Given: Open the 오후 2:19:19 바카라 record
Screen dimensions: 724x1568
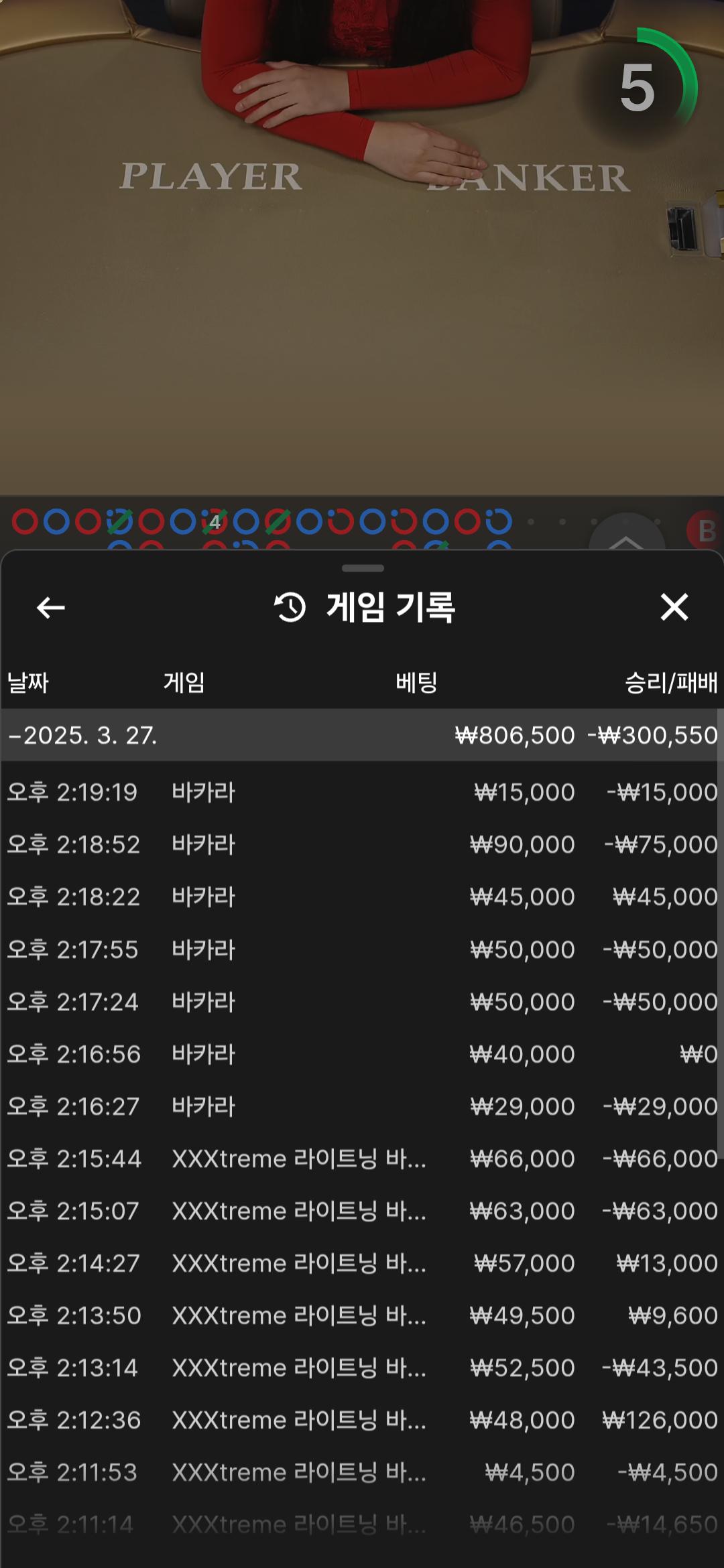Looking at the screenshot, I should [362, 792].
